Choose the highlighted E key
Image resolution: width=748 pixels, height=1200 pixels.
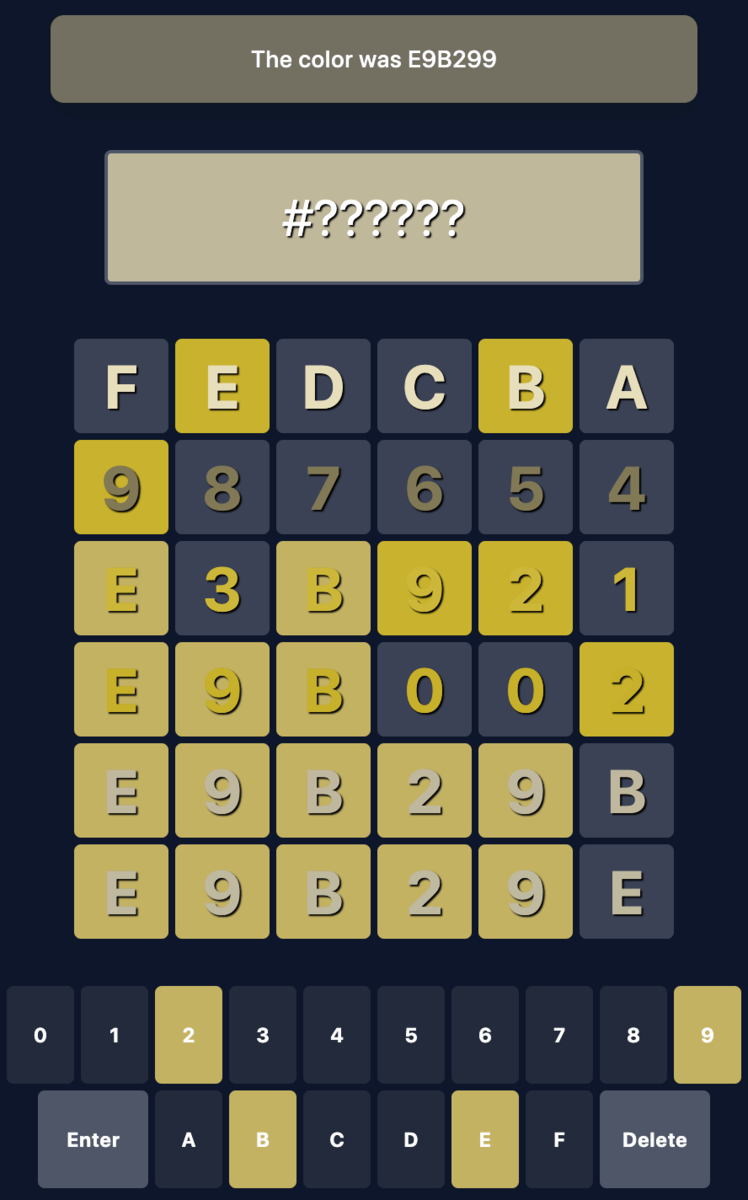485,1139
